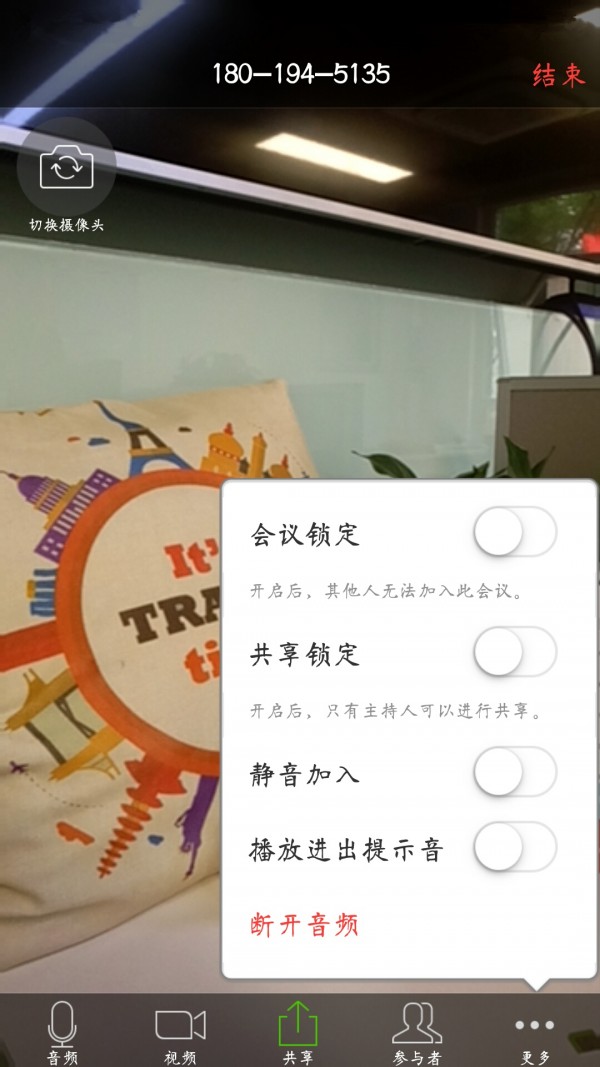Image resolution: width=600 pixels, height=1067 pixels.
Task: Tap the 视频 camera button
Action: pos(180,1032)
